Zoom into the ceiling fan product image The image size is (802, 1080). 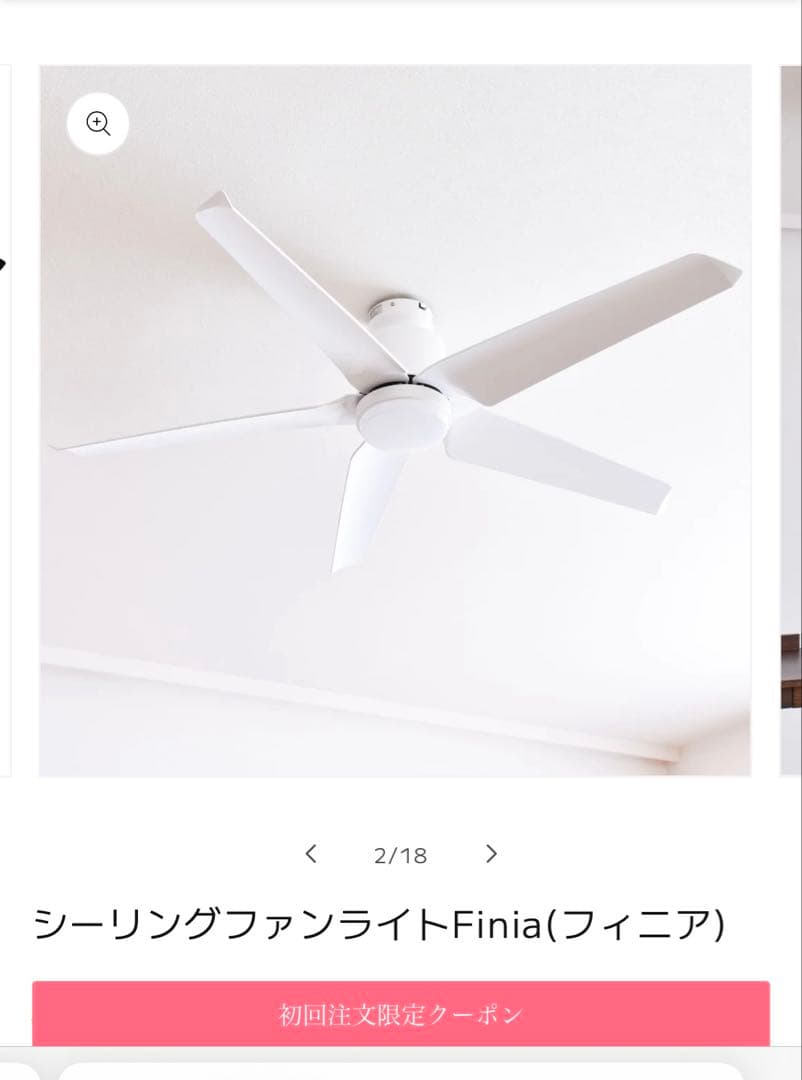pyautogui.click(x=98, y=124)
